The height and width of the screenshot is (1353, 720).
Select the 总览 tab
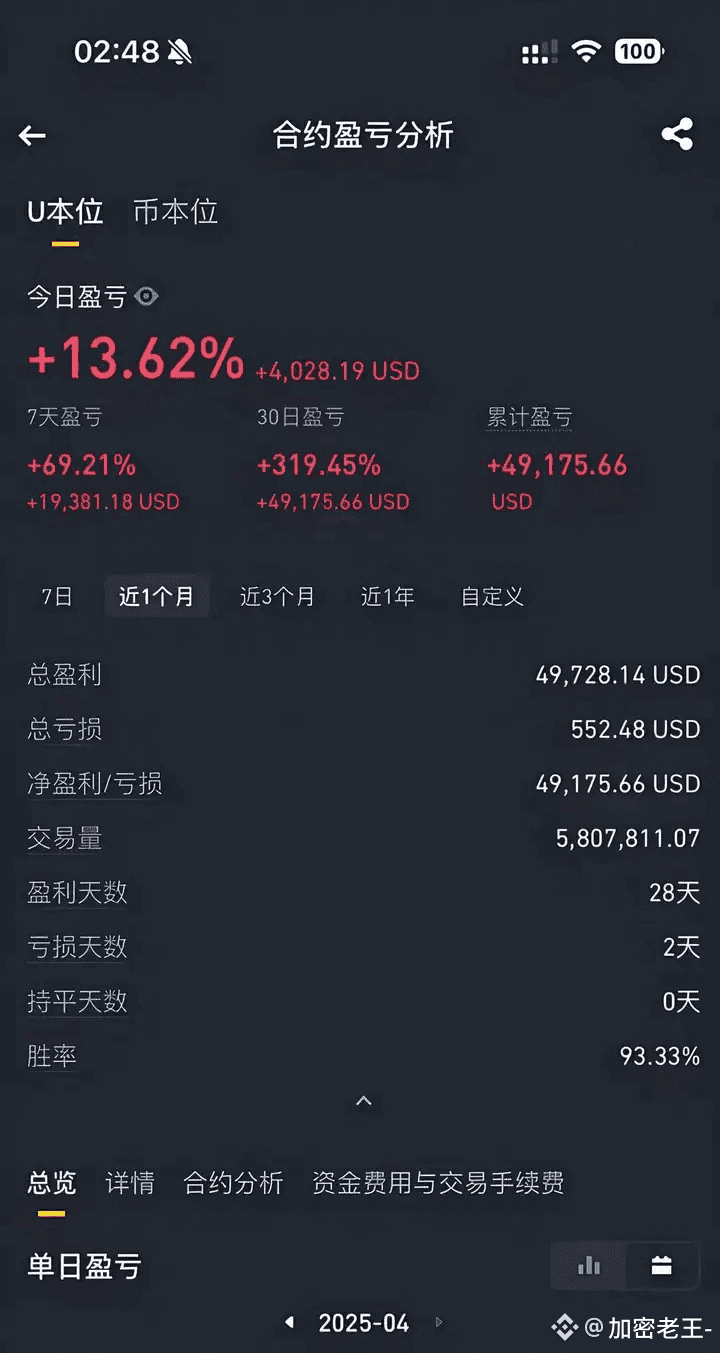tap(52, 1184)
